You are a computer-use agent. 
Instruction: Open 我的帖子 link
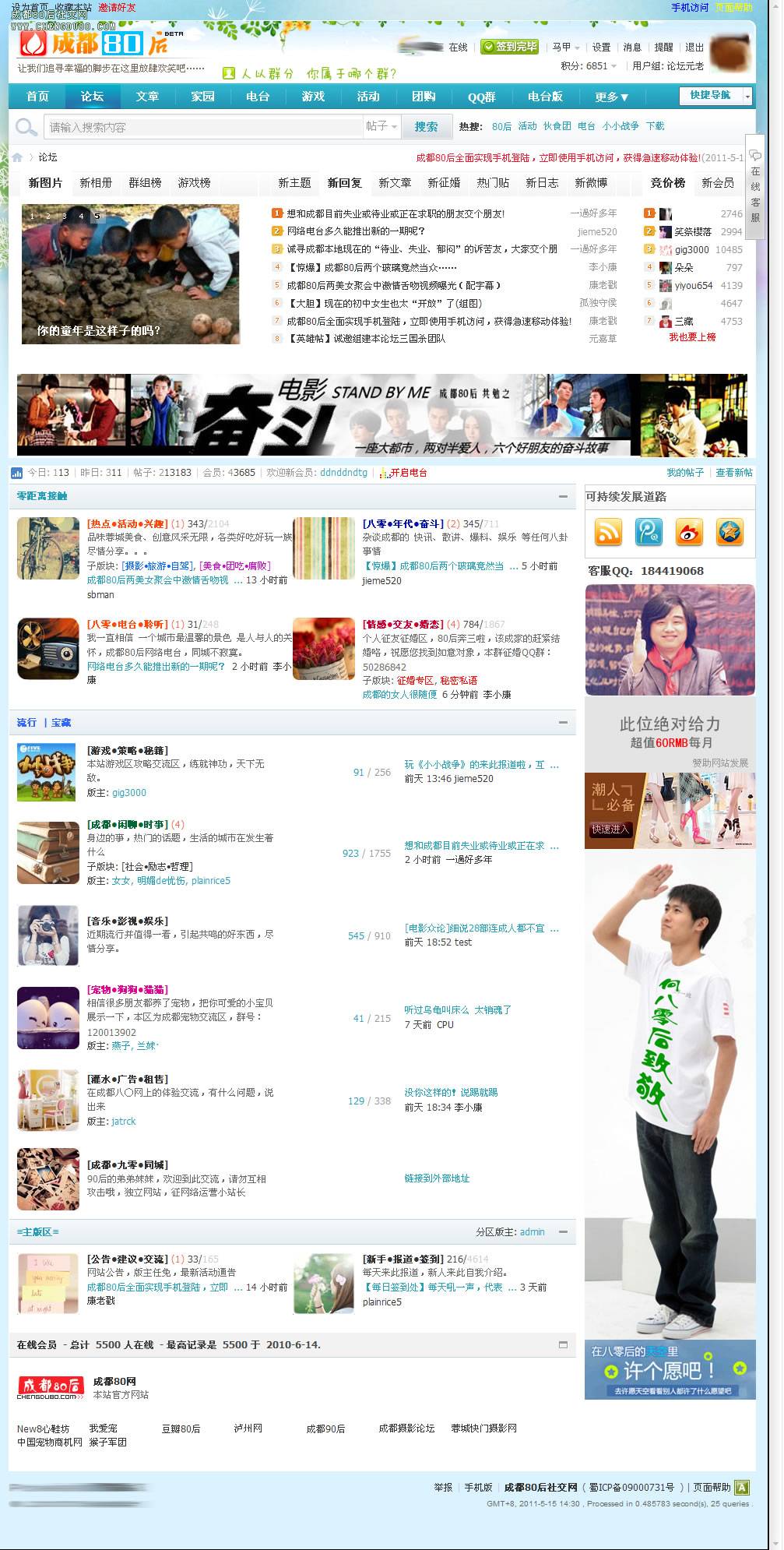tap(684, 473)
